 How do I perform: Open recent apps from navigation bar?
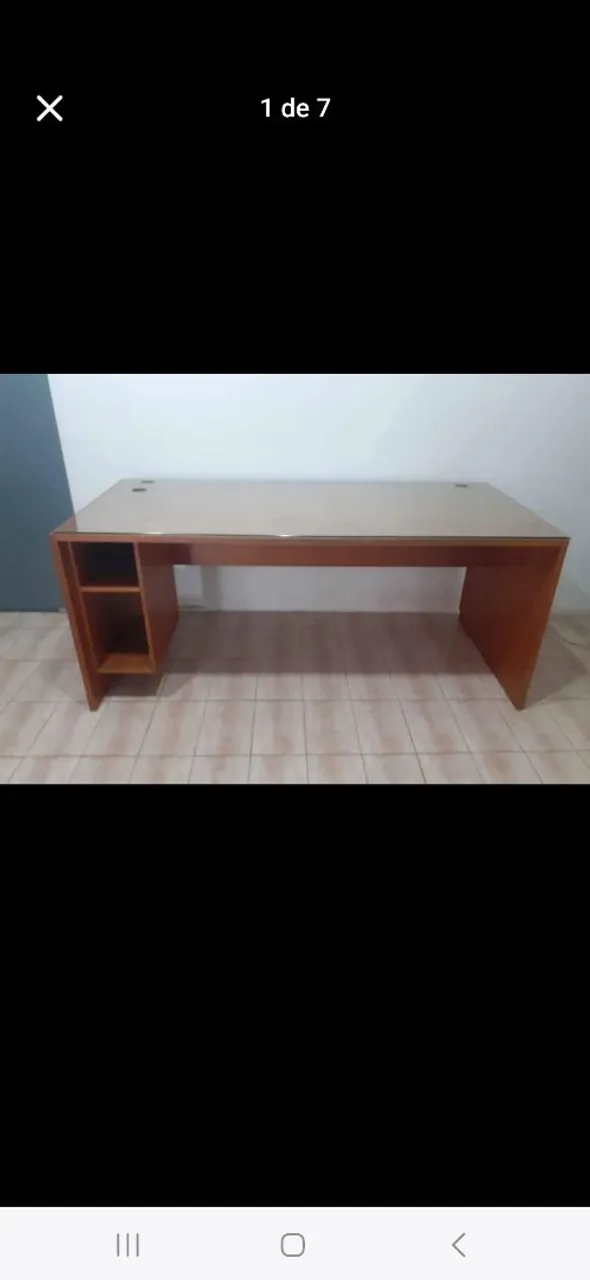[128, 1244]
